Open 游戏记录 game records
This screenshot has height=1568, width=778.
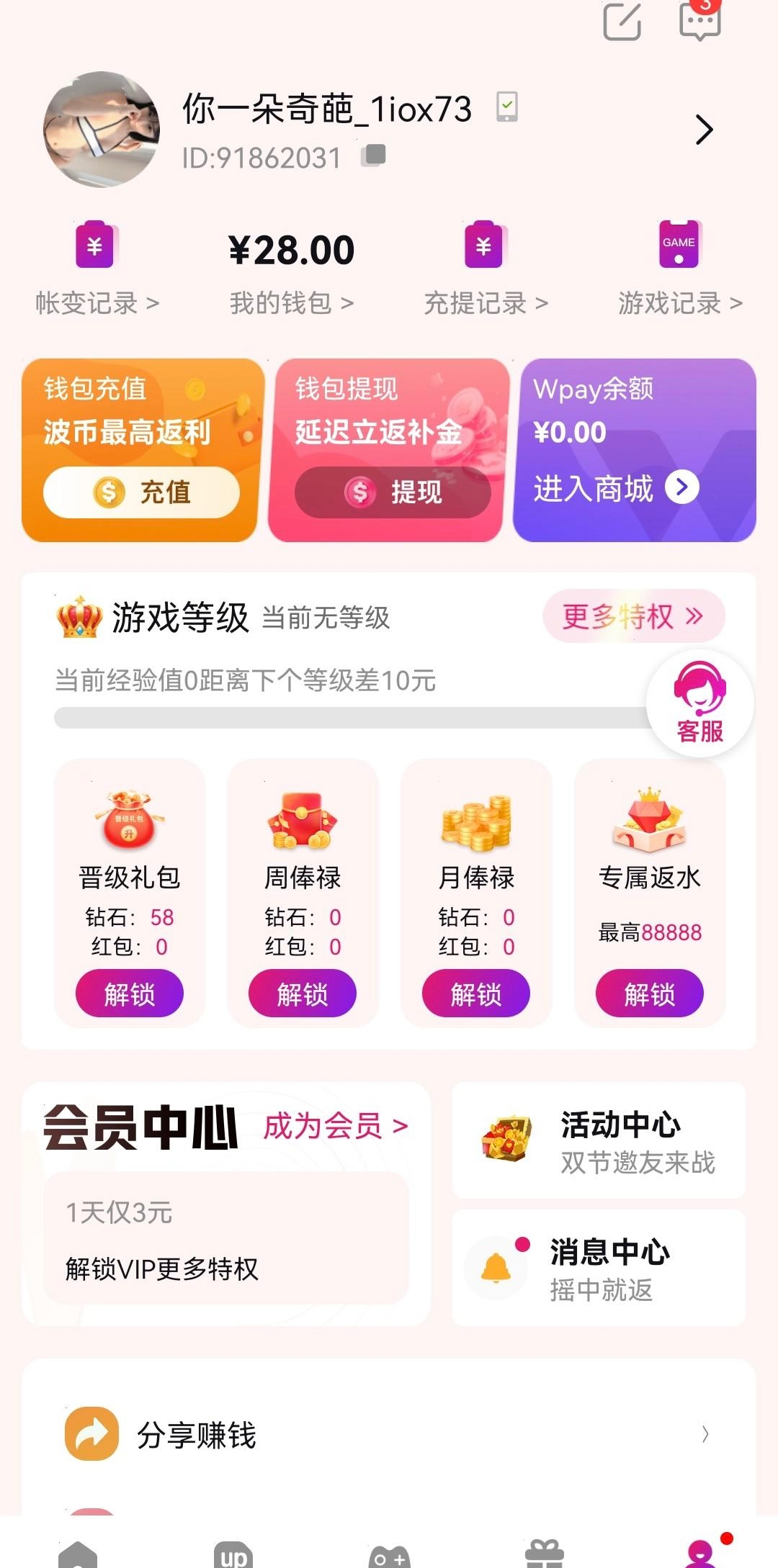click(x=679, y=303)
